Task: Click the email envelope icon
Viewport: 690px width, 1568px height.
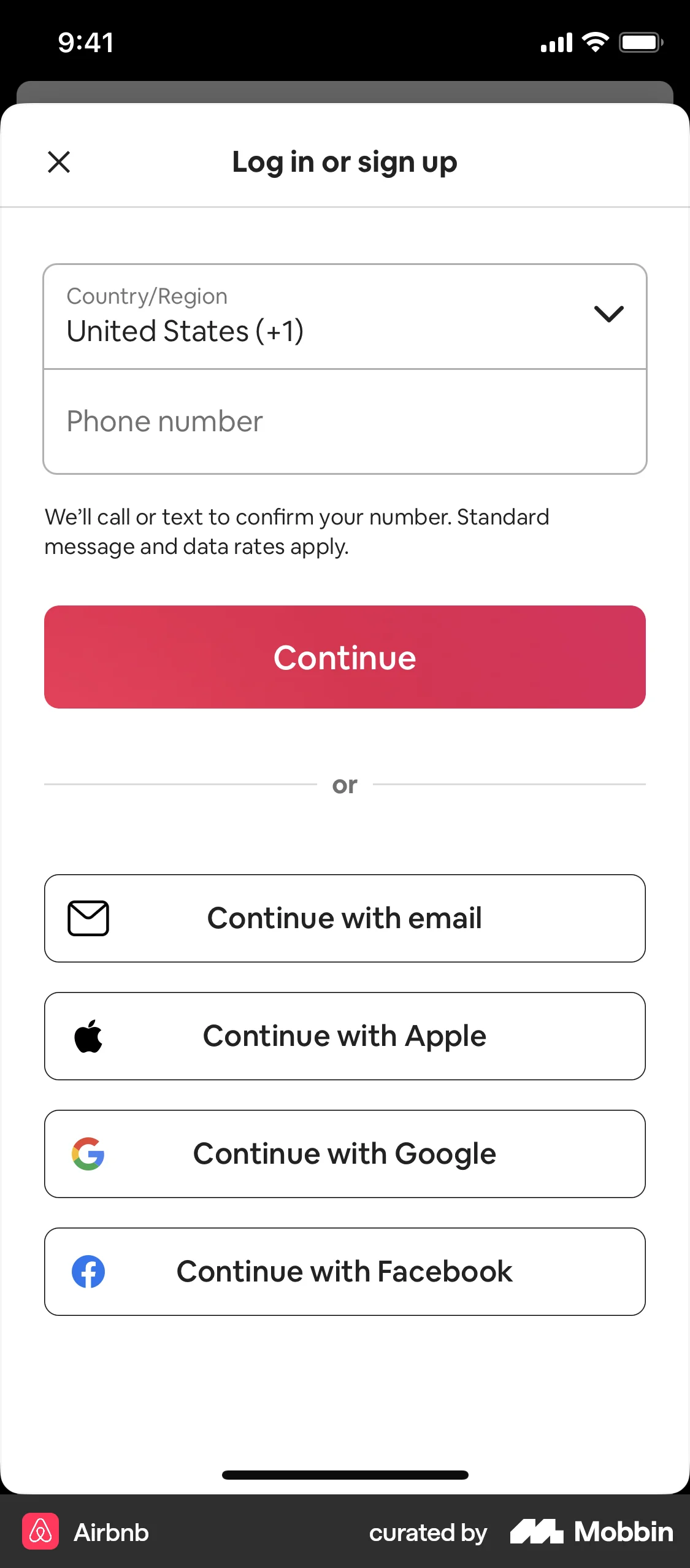Action: coord(89,918)
